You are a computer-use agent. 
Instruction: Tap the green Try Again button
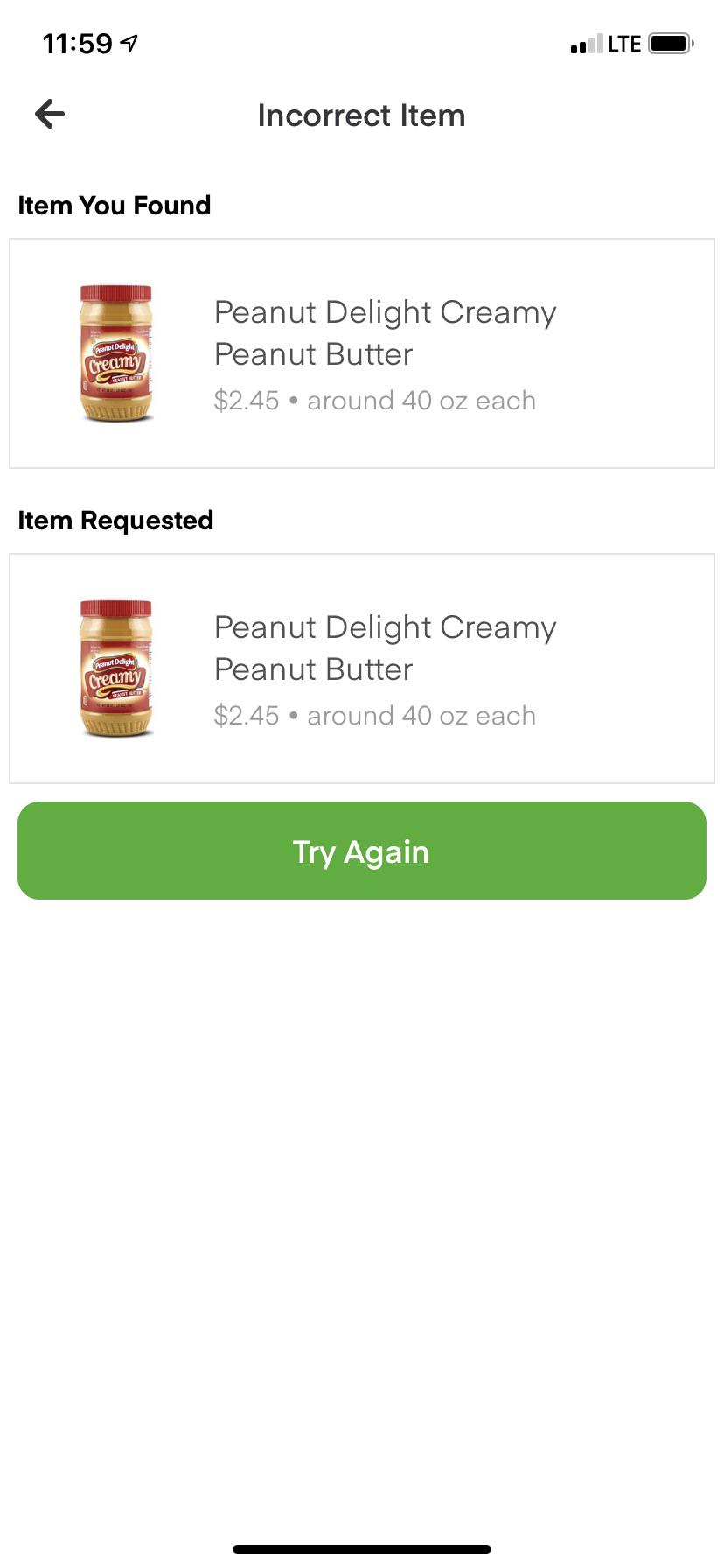[361, 850]
